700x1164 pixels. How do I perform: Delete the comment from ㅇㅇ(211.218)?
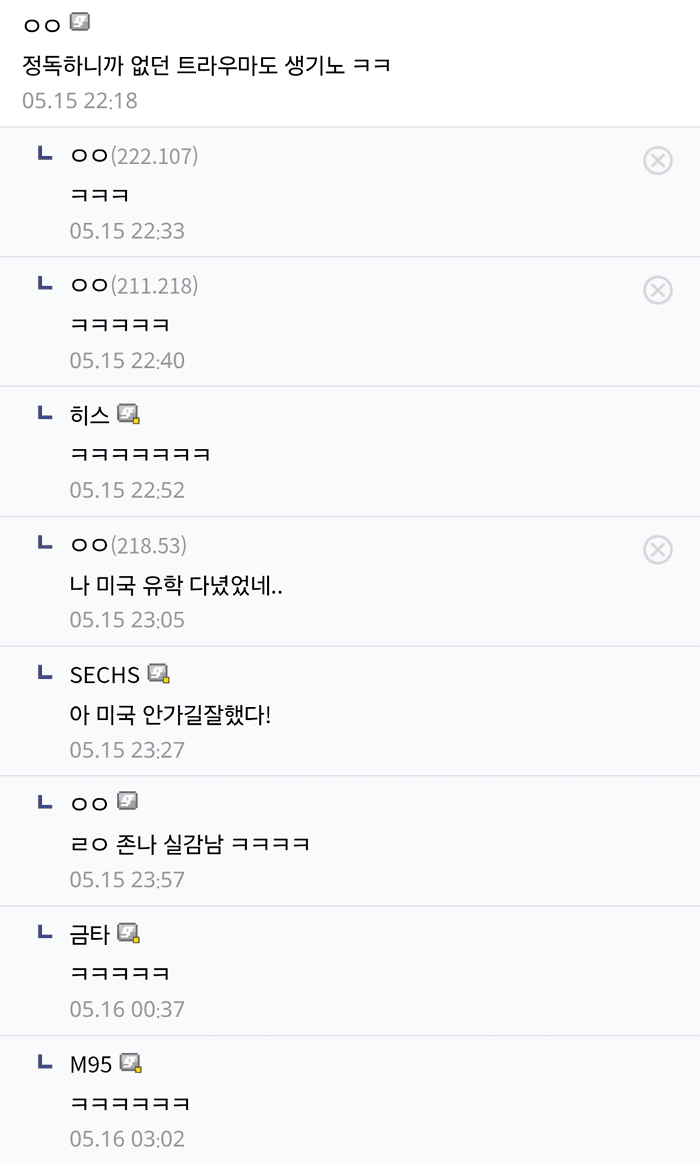pos(657,290)
